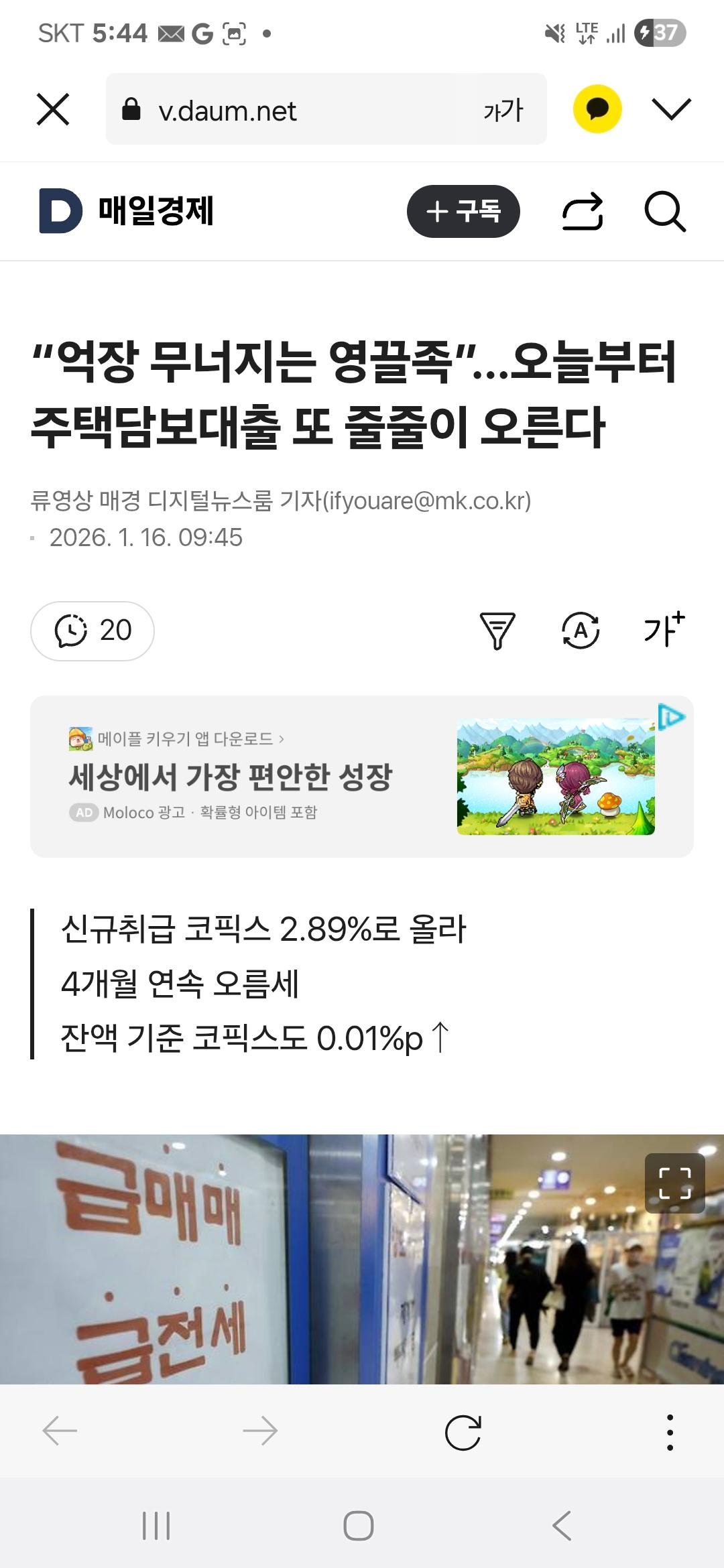The image size is (724, 1568).
Task: Go to the phone's home screen
Action: (x=359, y=1526)
